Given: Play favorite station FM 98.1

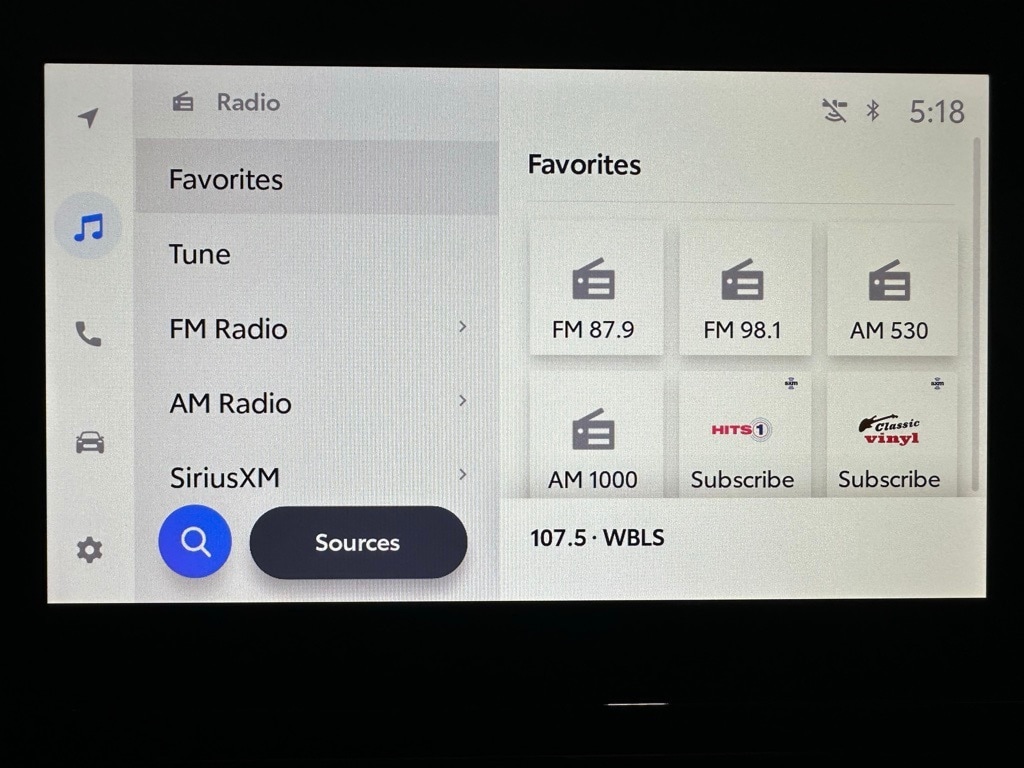Looking at the screenshot, I should click(x=743, y=290).
